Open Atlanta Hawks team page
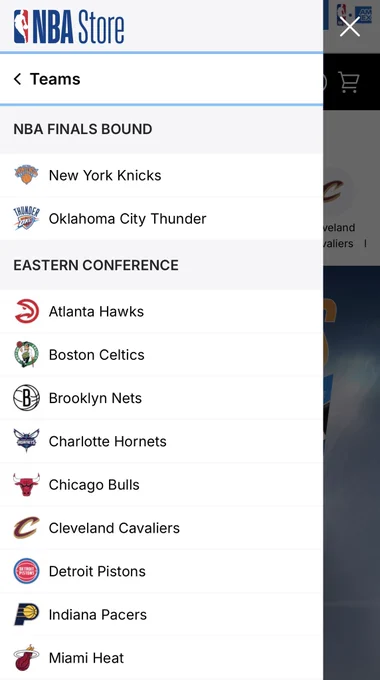Image resolution: width=380 pixels, height=680 pixels. (161, 311)
